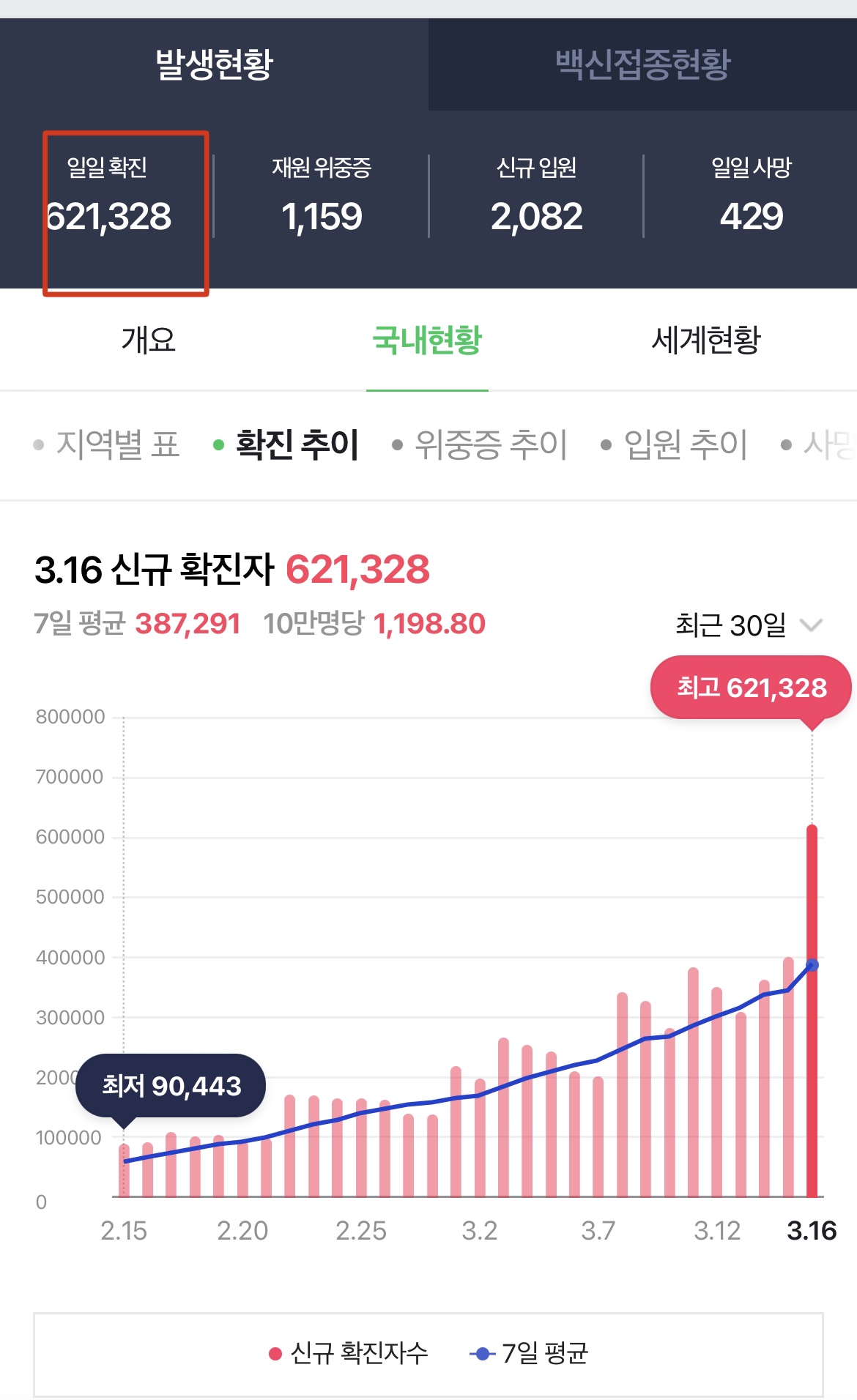Toggle the 신규 확진자수 legend series
Viewport: 857px width, 1400px height.
click(349, 1353)
